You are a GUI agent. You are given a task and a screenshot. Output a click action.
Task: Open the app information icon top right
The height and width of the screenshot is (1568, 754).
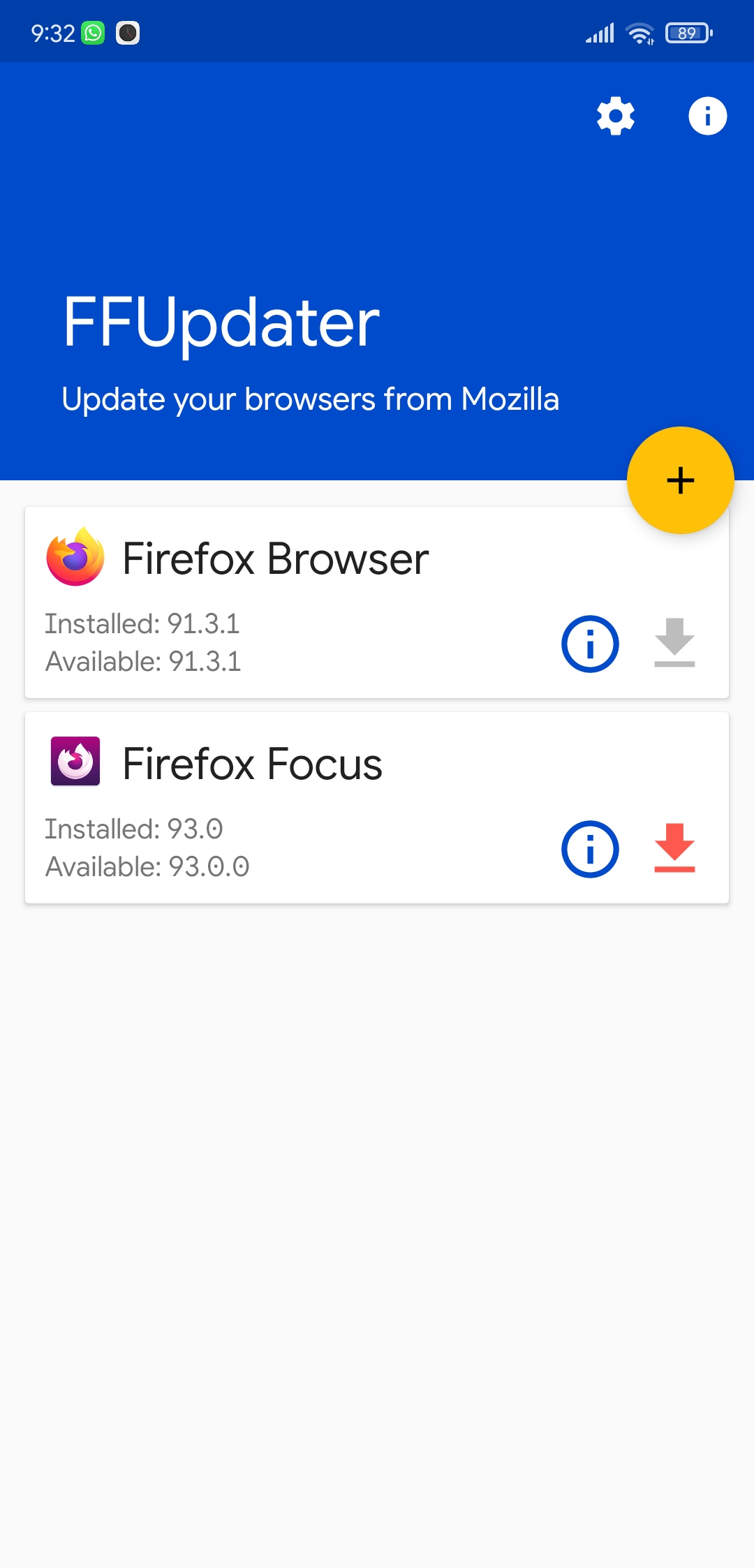707,116
